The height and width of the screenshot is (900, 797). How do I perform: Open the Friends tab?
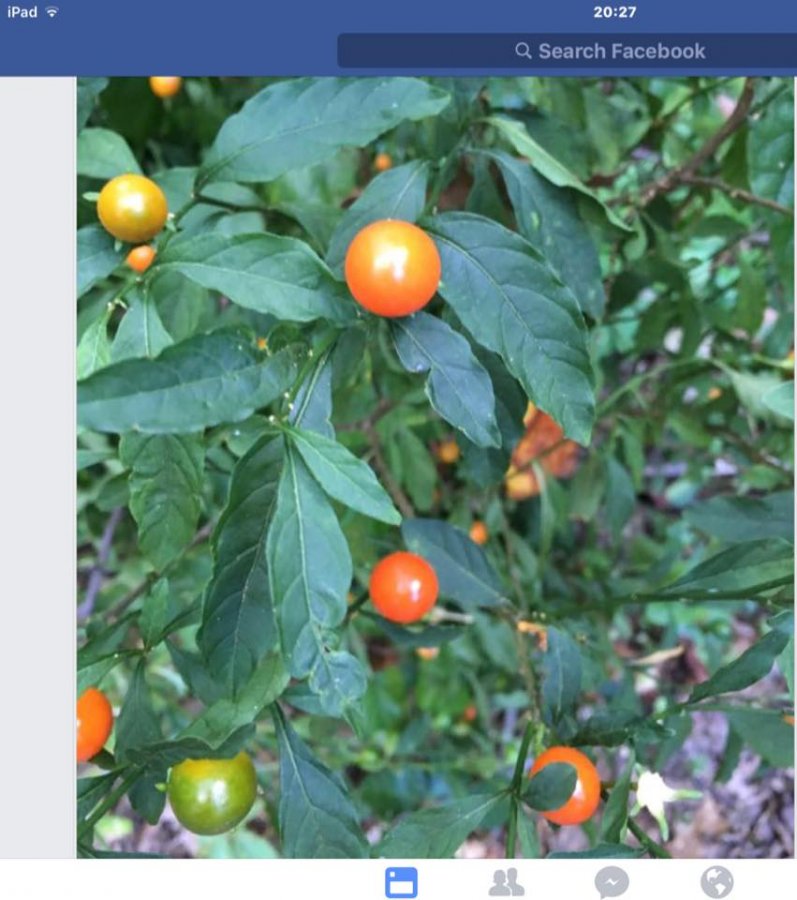[506, 882]
